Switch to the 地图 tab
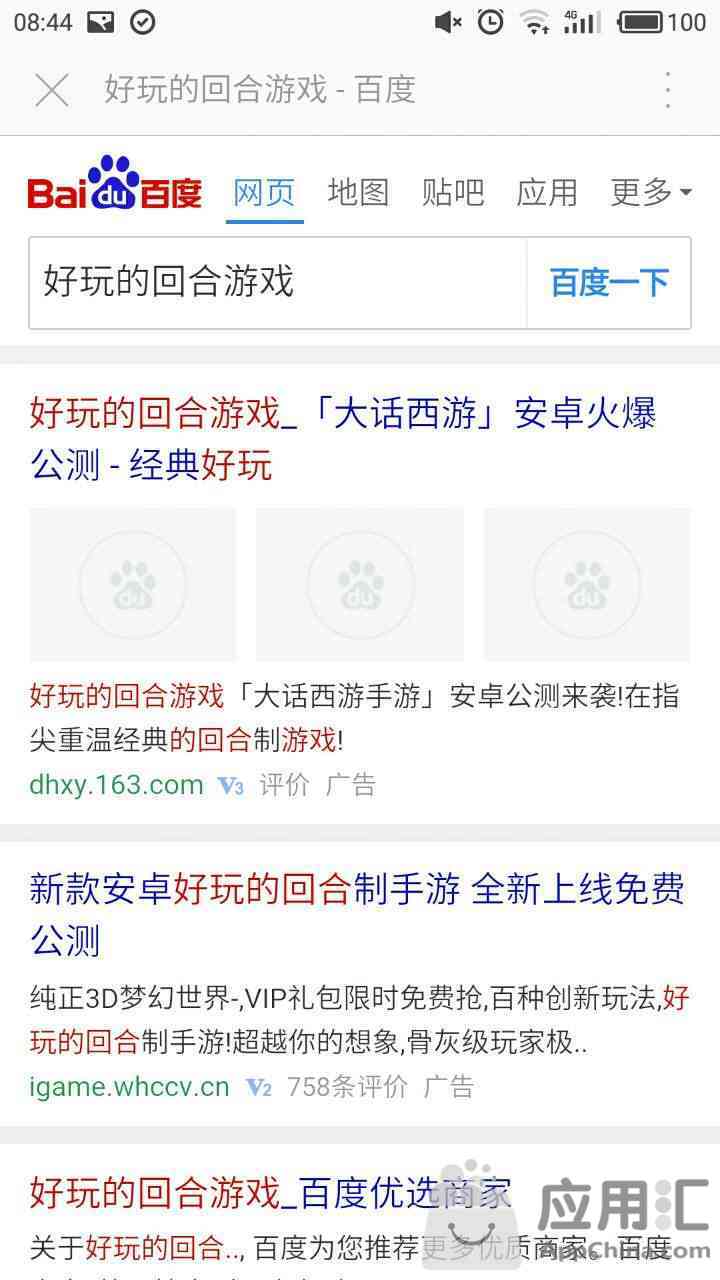Screen dimensions: 720x1280 pos(358,191)
